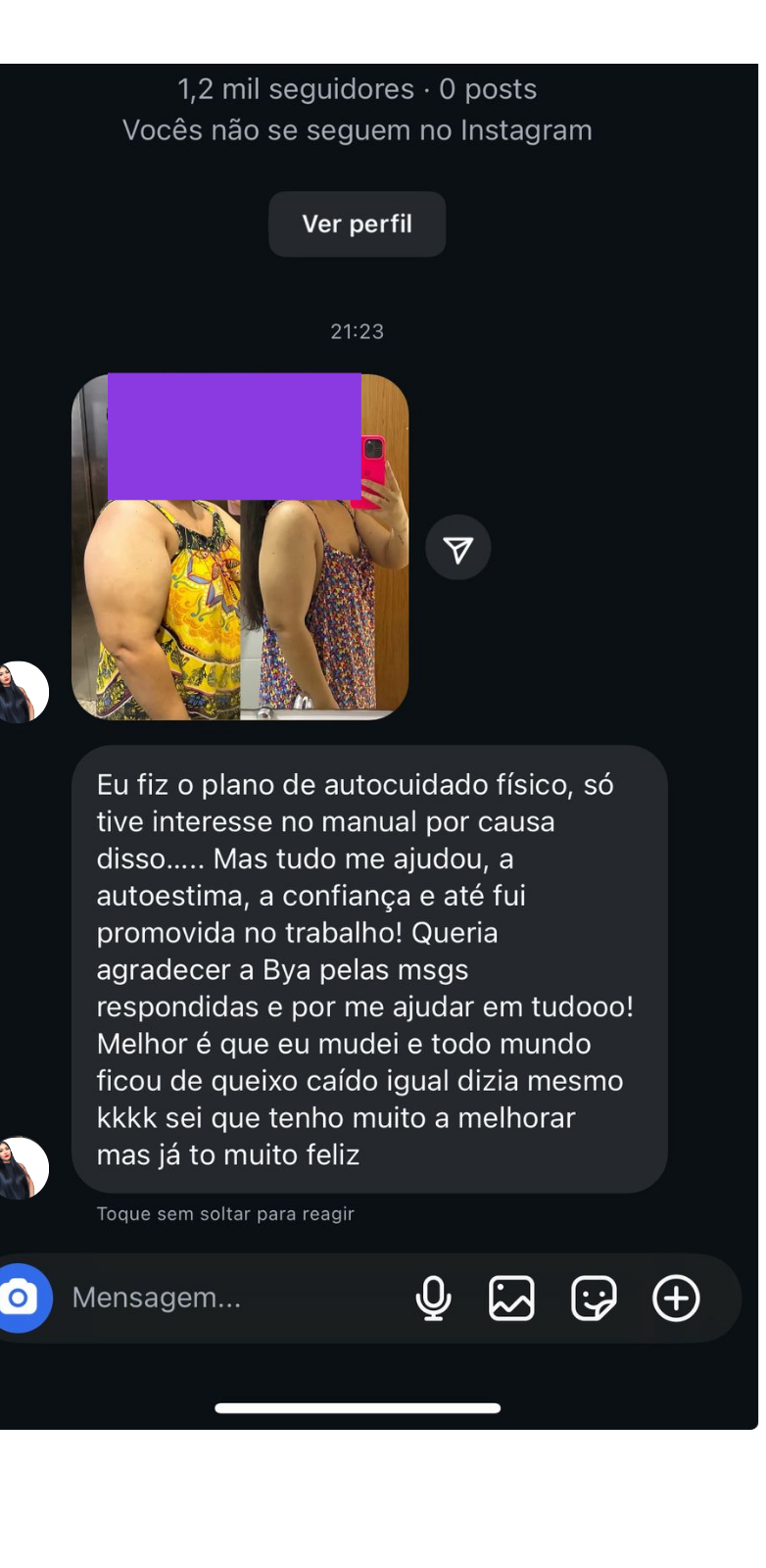766x1568 pixels.
Task: Open the camera from the message bar
Action: (20, 1298)
